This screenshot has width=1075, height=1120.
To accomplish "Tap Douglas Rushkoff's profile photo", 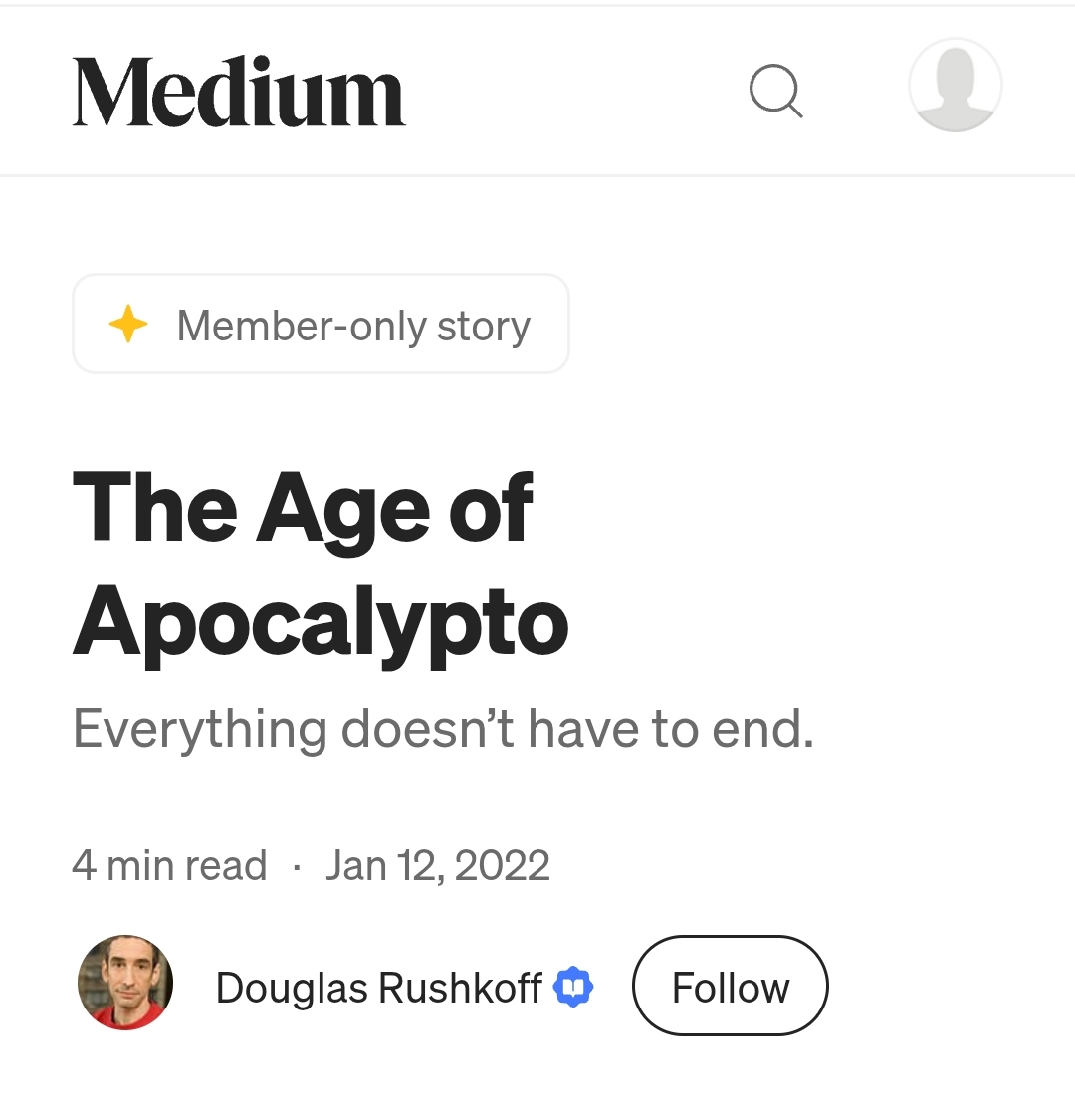I will pyautogui.click(x=125, y=983).
